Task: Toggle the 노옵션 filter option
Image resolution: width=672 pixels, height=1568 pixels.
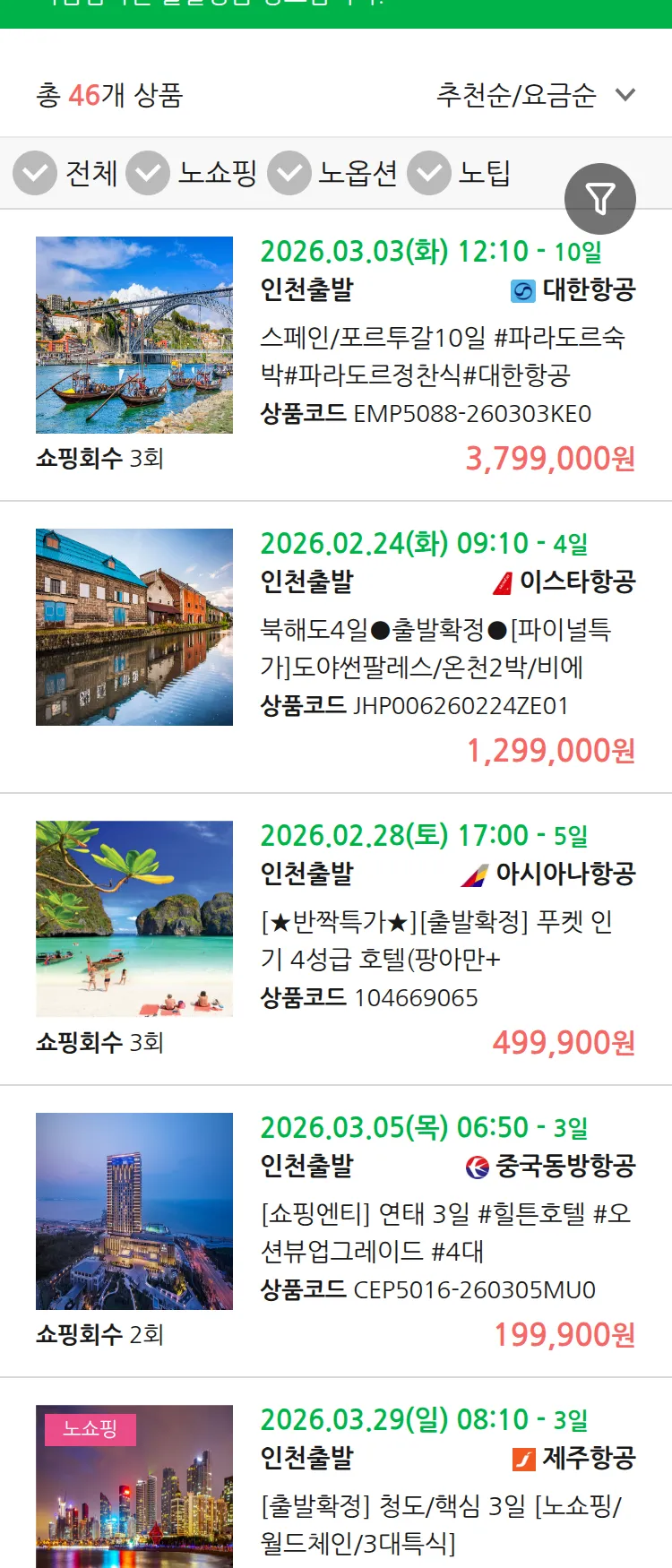Action: [x=288, y=173]
